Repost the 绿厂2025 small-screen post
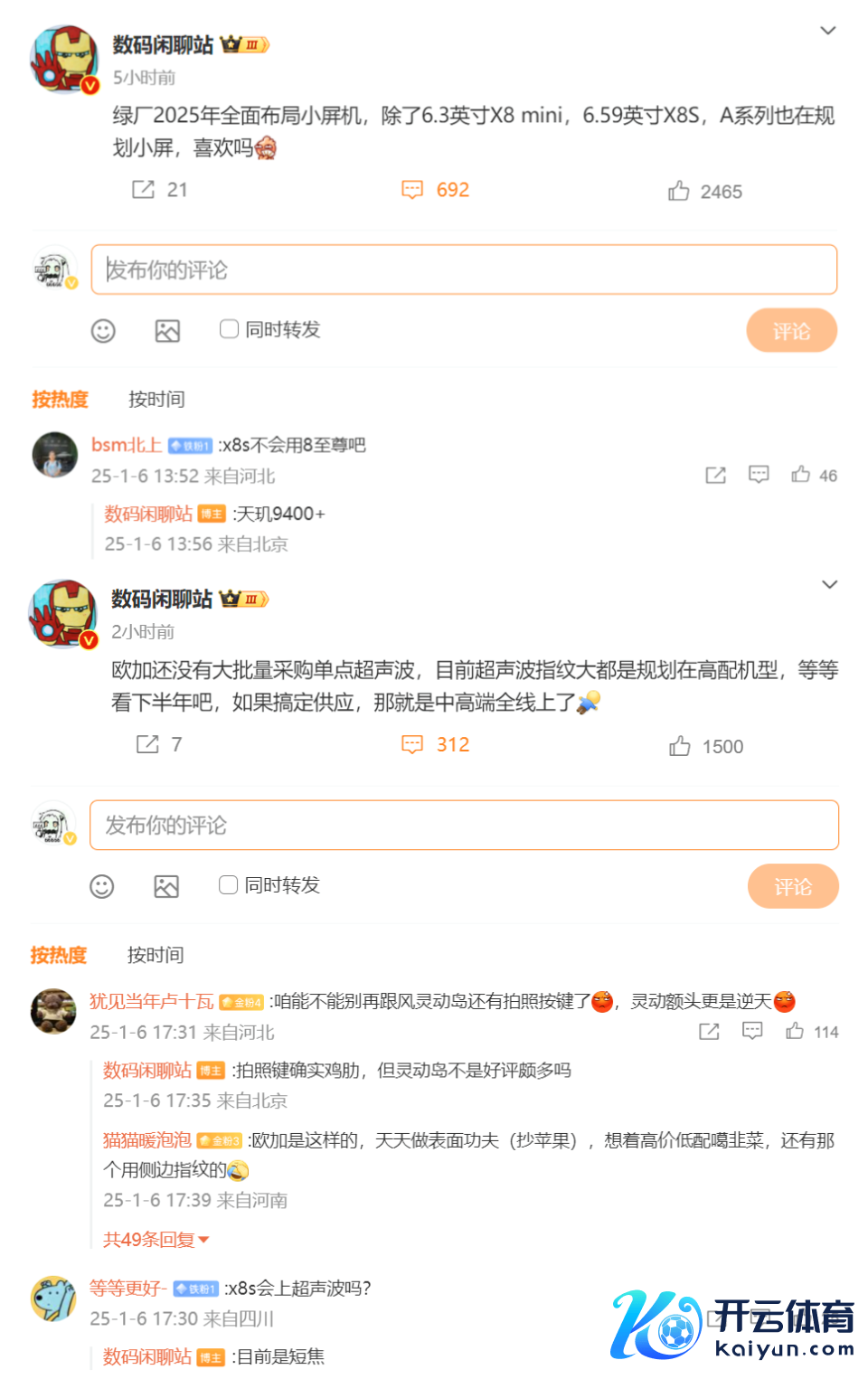 pos(144,190)
